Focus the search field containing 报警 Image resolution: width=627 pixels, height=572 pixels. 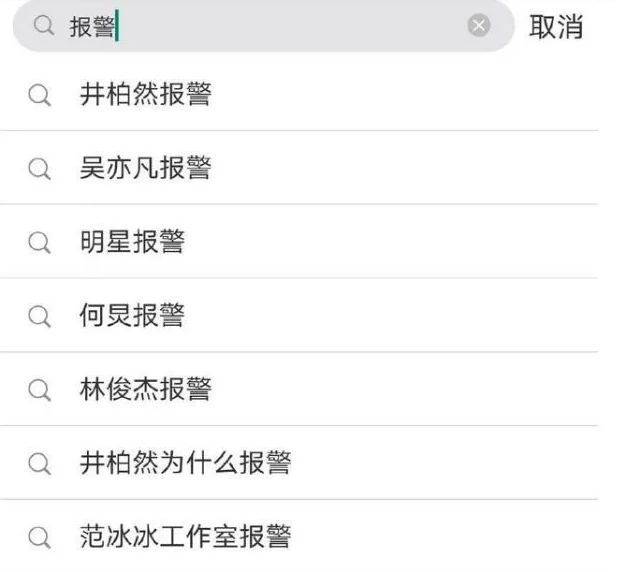coord(263,26)
